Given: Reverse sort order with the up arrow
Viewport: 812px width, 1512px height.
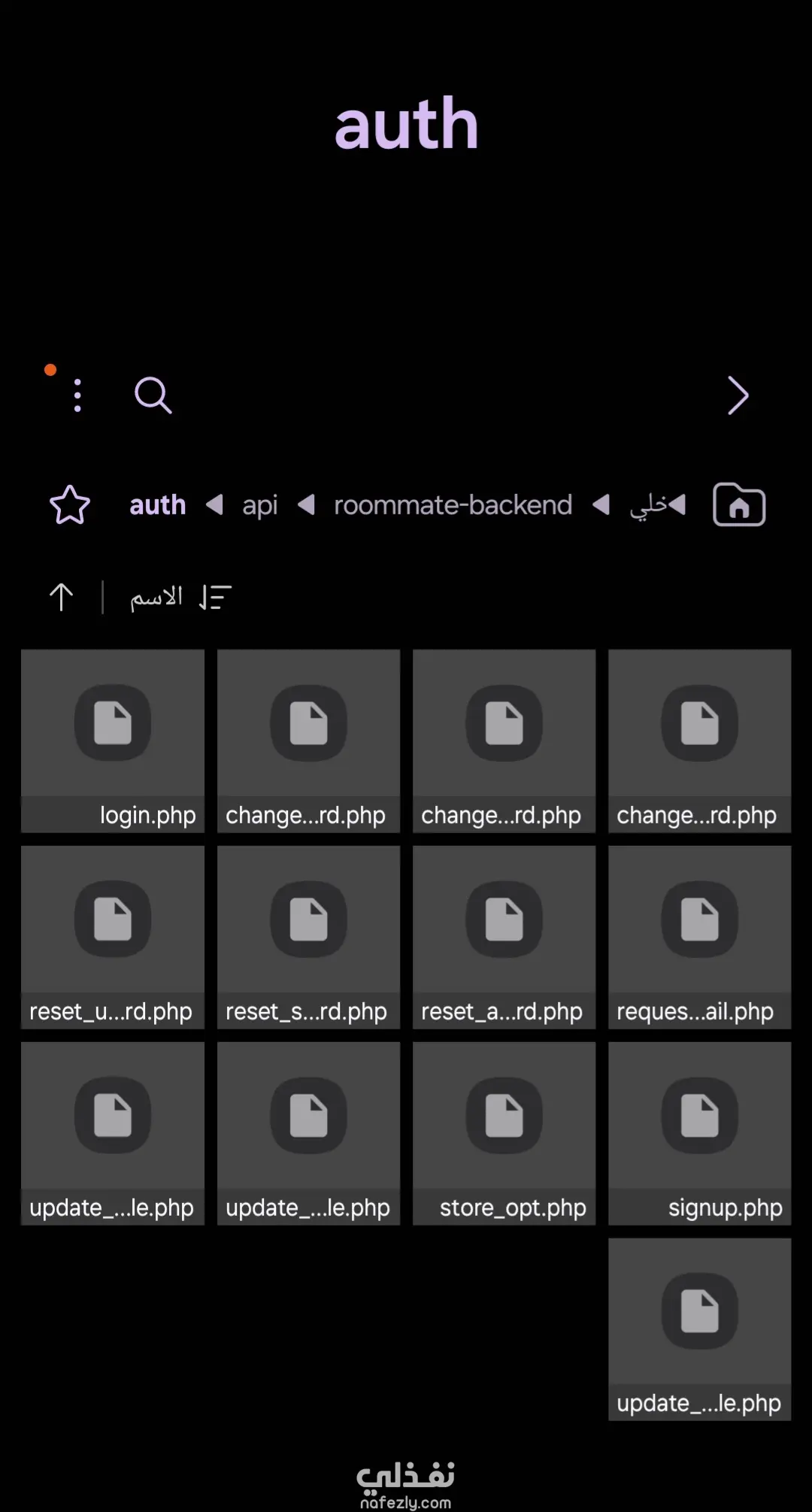Looking at the screenshot, I should click(x=62, y=598).
